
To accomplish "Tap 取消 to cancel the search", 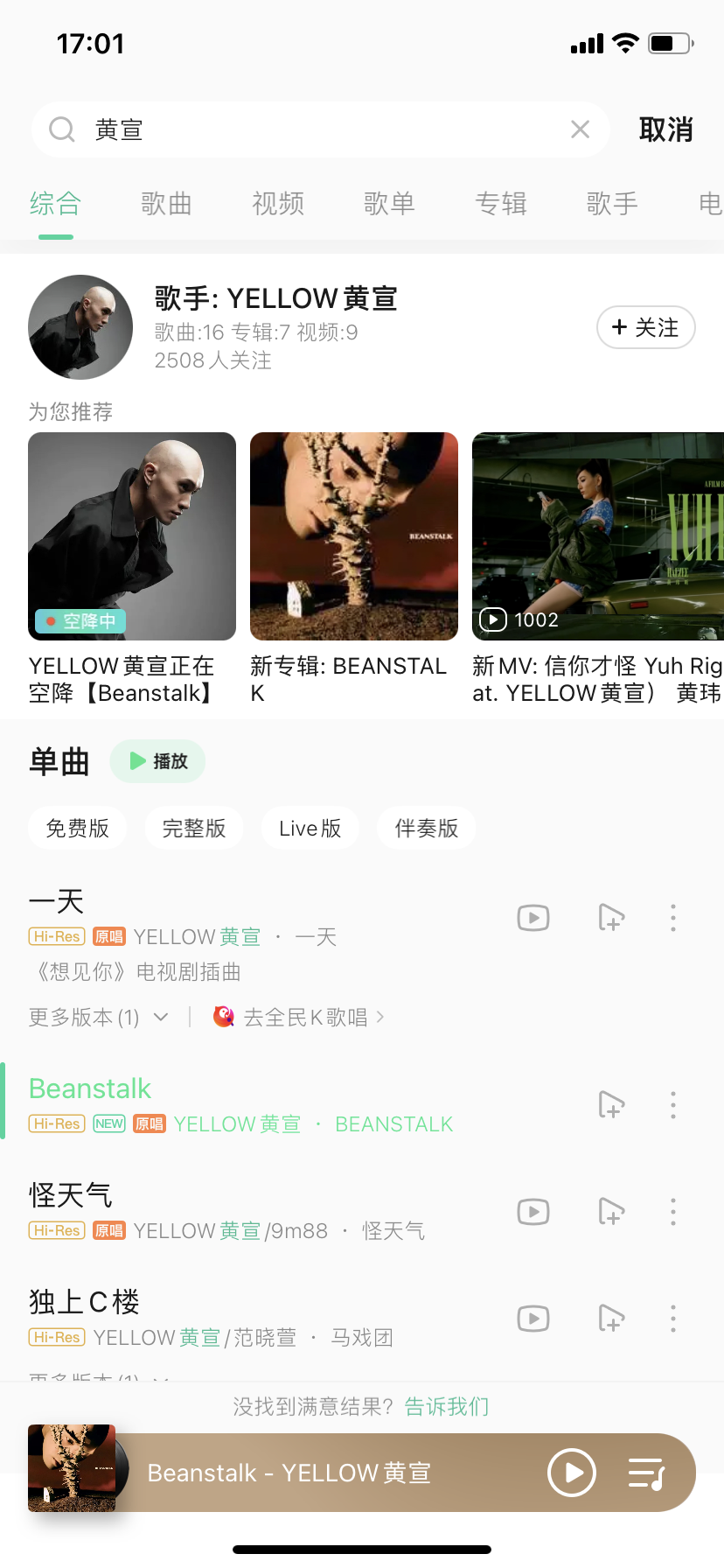I will 665,129.
